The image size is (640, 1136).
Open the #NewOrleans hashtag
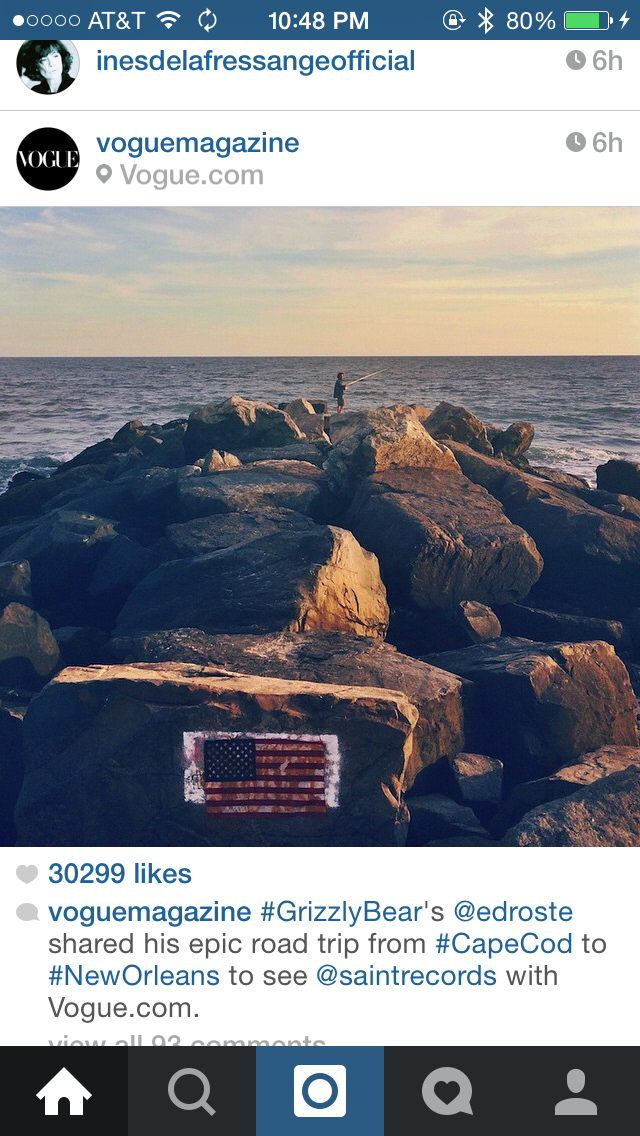134,975
